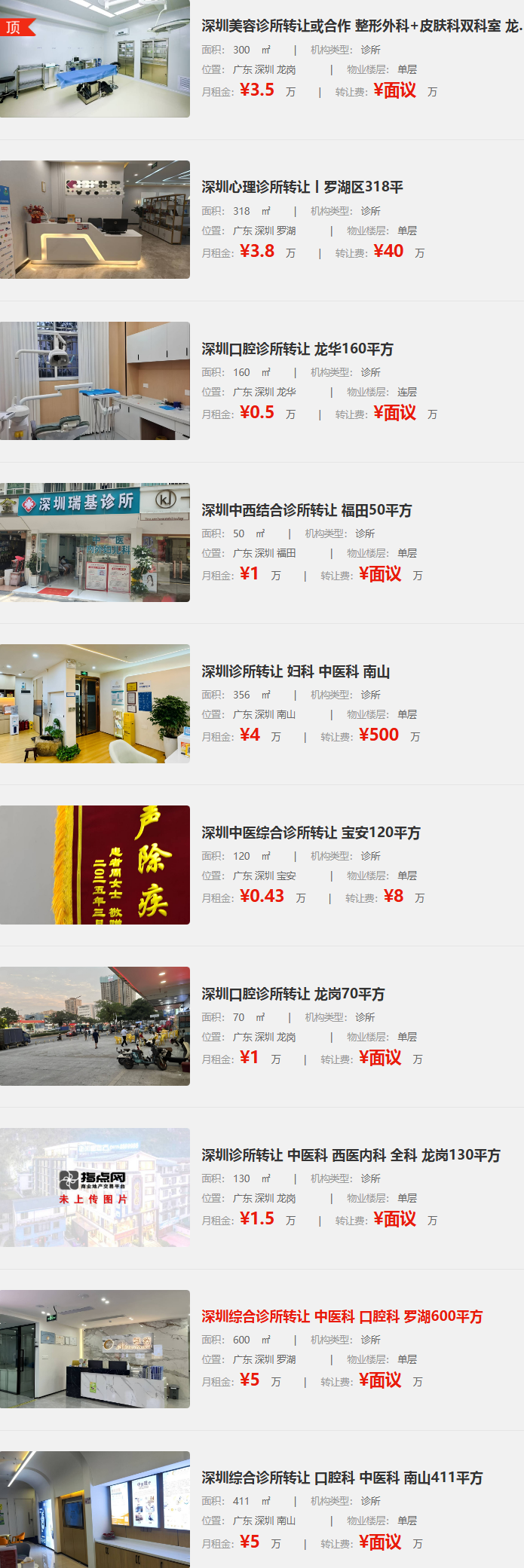This screenshot has height=1568, width=524.
Task: View 深圳口腔诊所转让 龙华160平方 listing
Action: pyautogui.click(x=297, y=349)
